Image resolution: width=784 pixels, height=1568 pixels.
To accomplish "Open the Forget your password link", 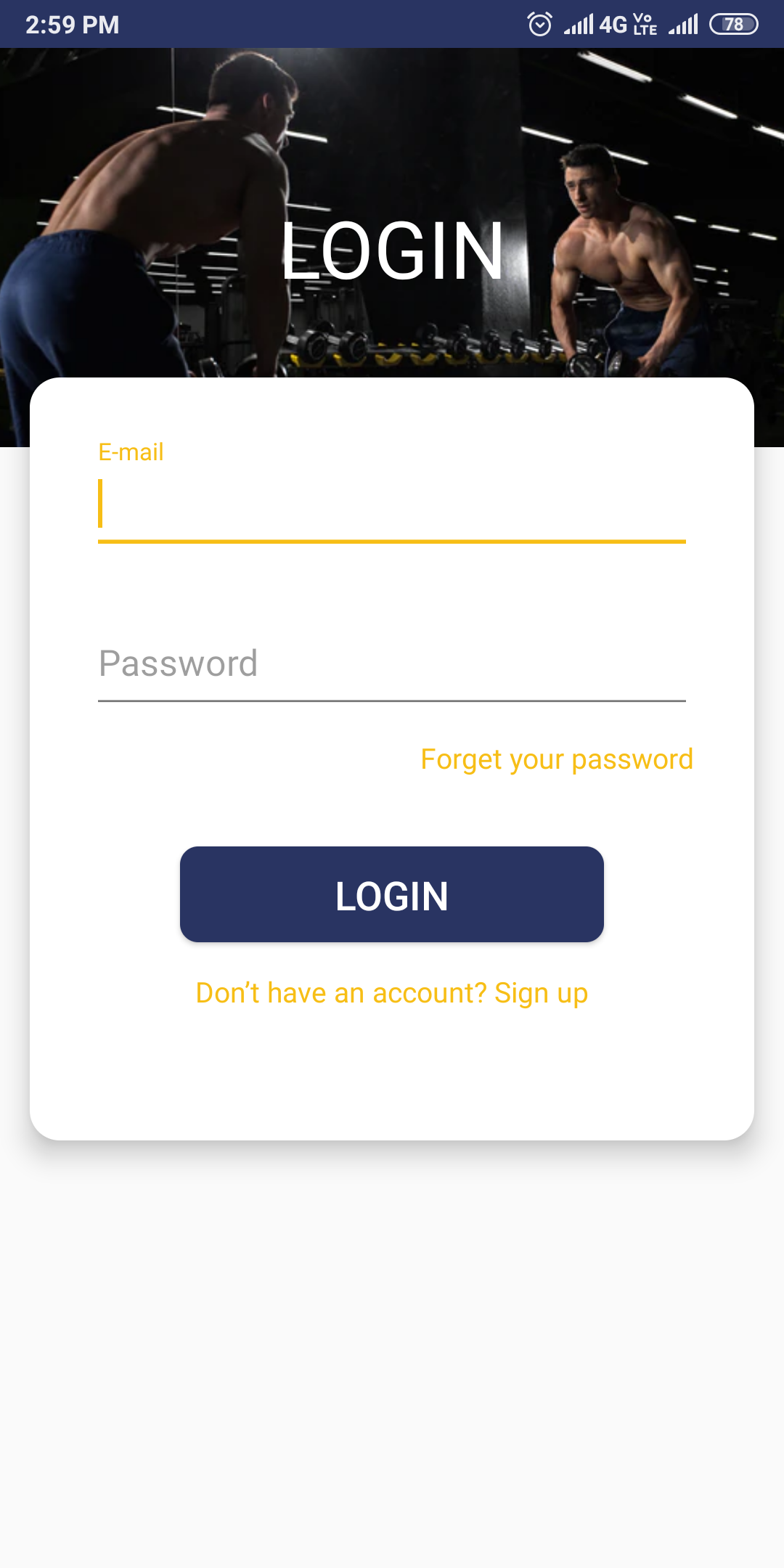I will (x=557, y=760).
